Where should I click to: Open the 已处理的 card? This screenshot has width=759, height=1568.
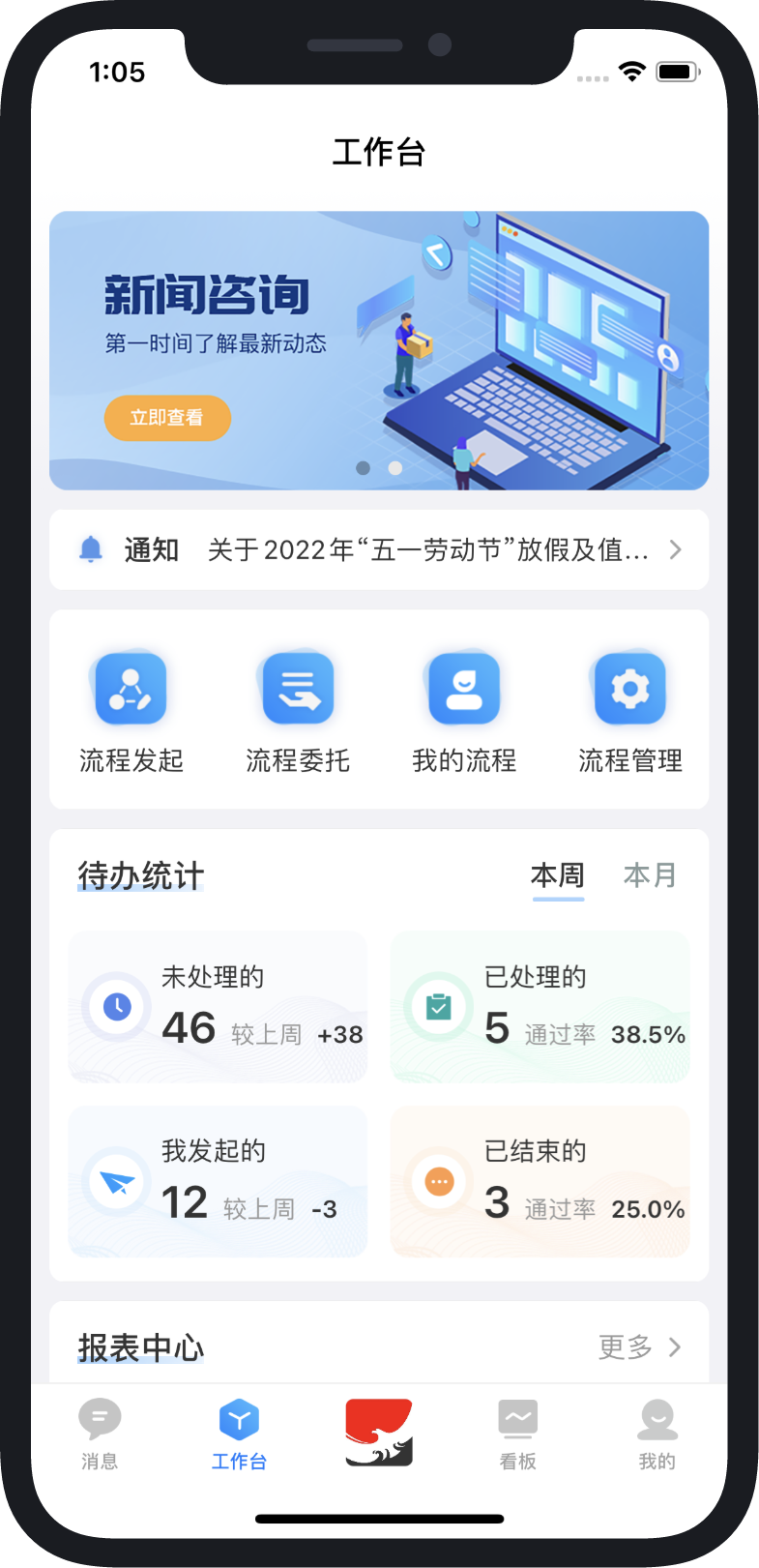540,1007
